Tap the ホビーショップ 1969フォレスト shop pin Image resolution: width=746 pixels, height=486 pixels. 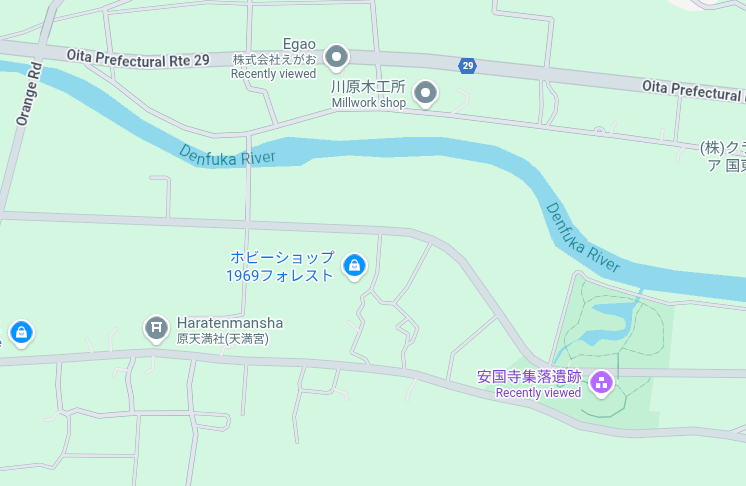pos(353,266)
